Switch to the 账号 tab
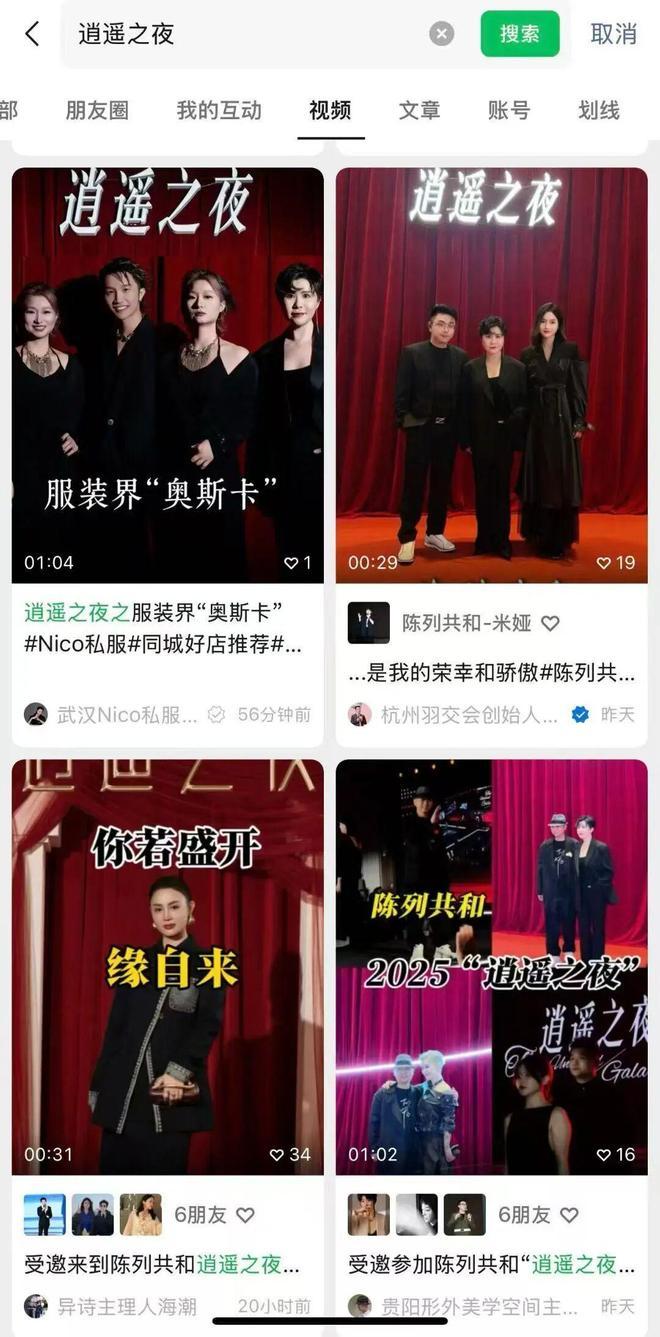Screen dimensions: 660x1337 coord(509,111)
